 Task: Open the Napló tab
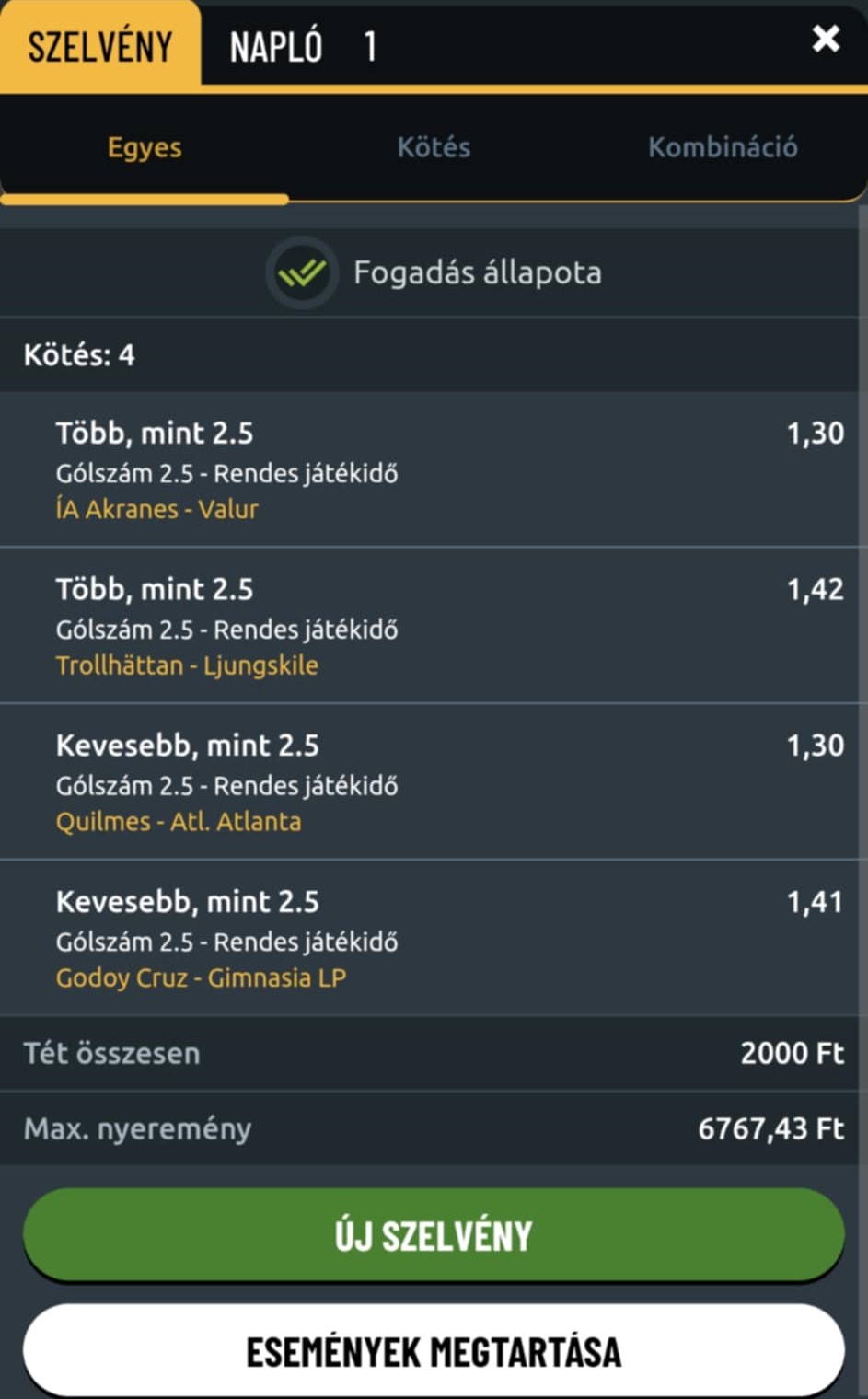pyautogui.click(x=276, y=46)
